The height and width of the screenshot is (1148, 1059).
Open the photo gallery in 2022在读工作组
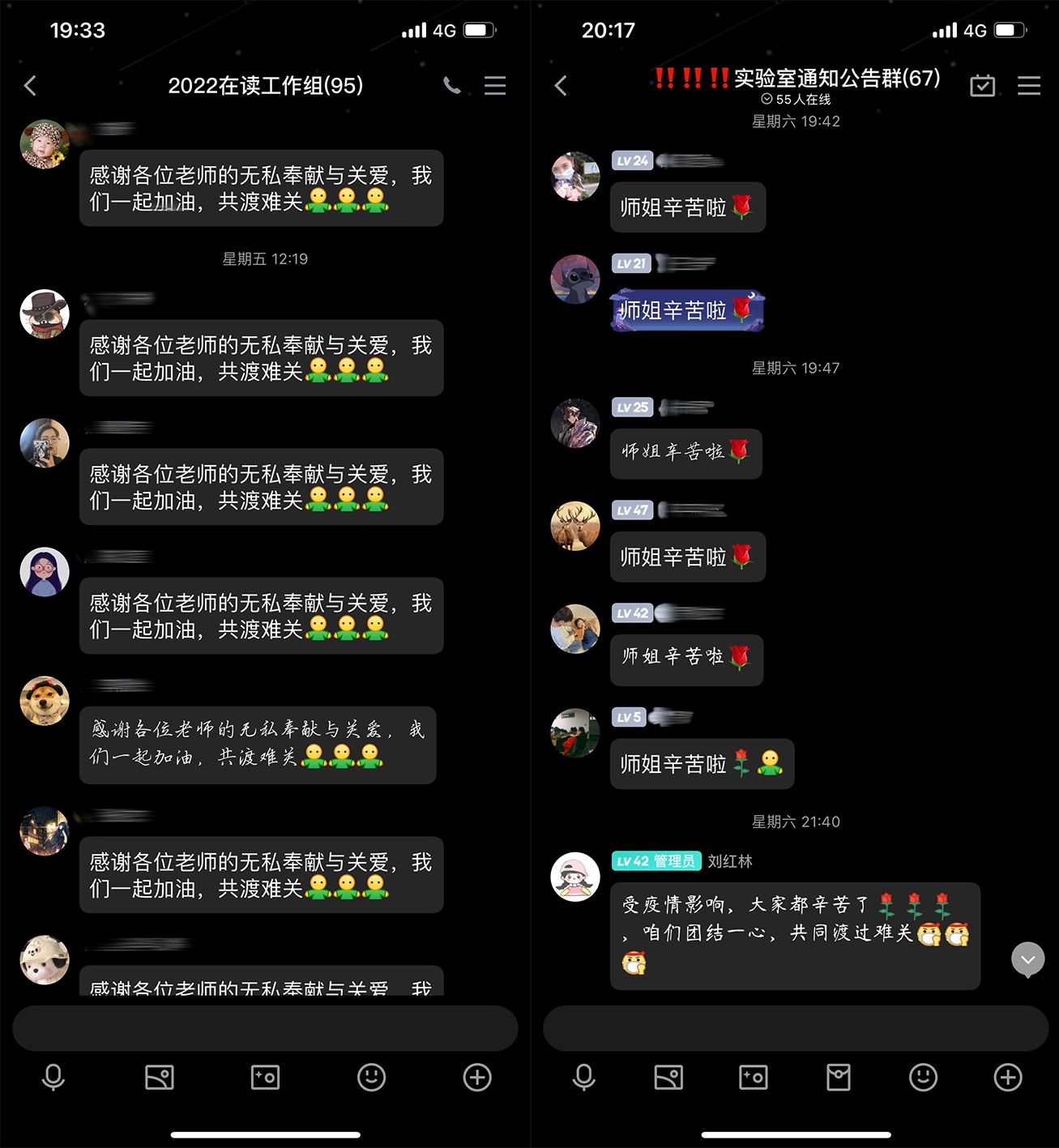[160, 1078]
